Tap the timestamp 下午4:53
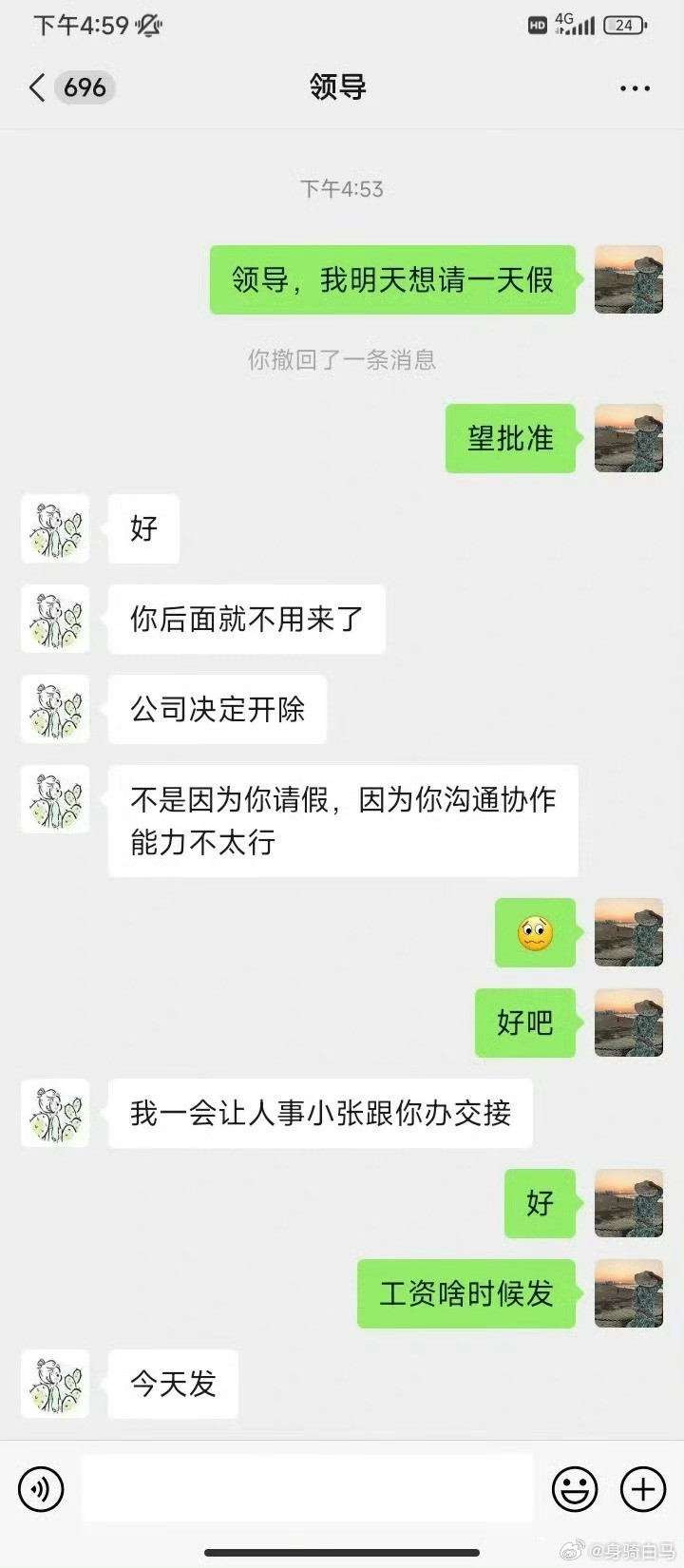Screen dimensions: 684x1568 pyautogui.click(x=341, y=189)
